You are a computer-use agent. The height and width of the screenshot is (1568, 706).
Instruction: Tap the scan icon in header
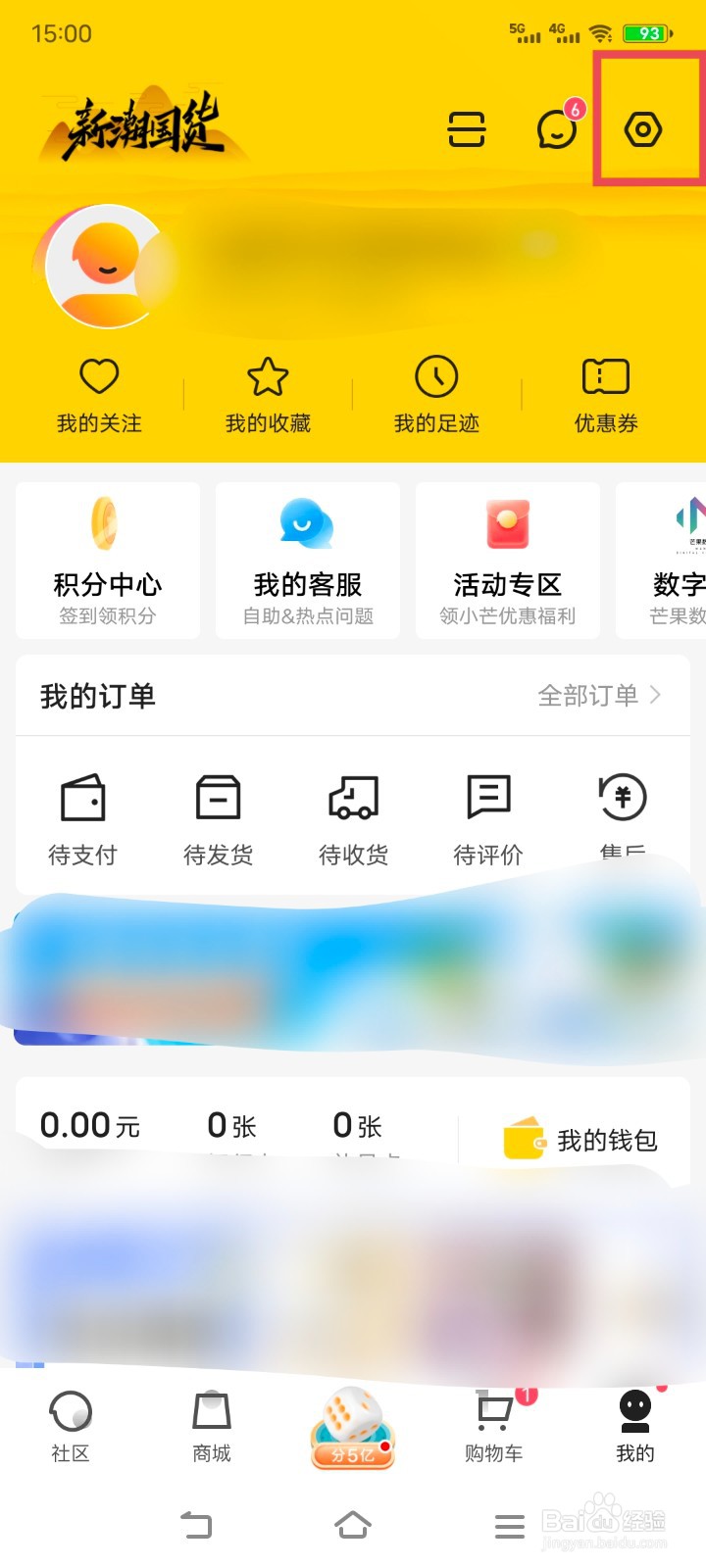click(x=467, y=129)
